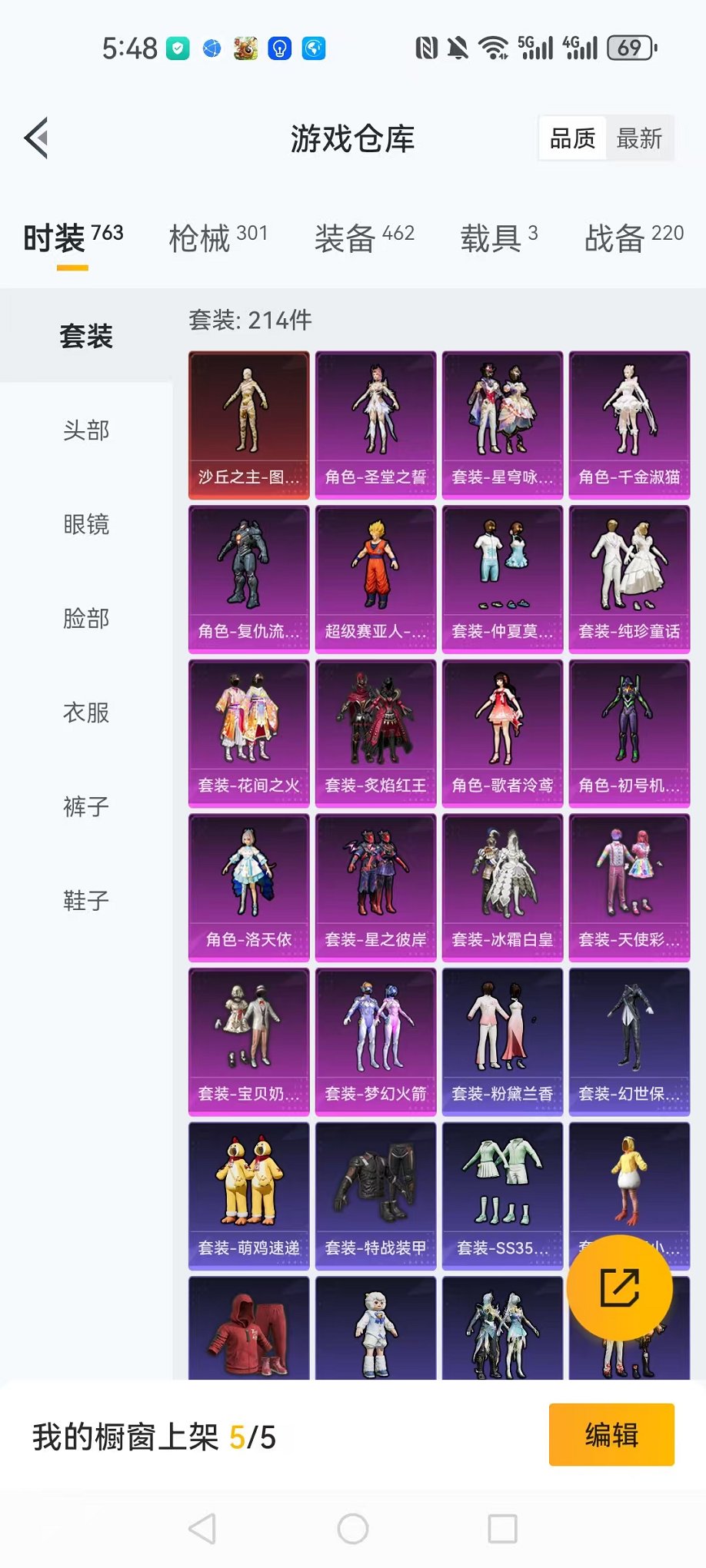The image size is (706, 1568).
Task: Switch to 枪械 tab
Action: (x=218, y=238)
